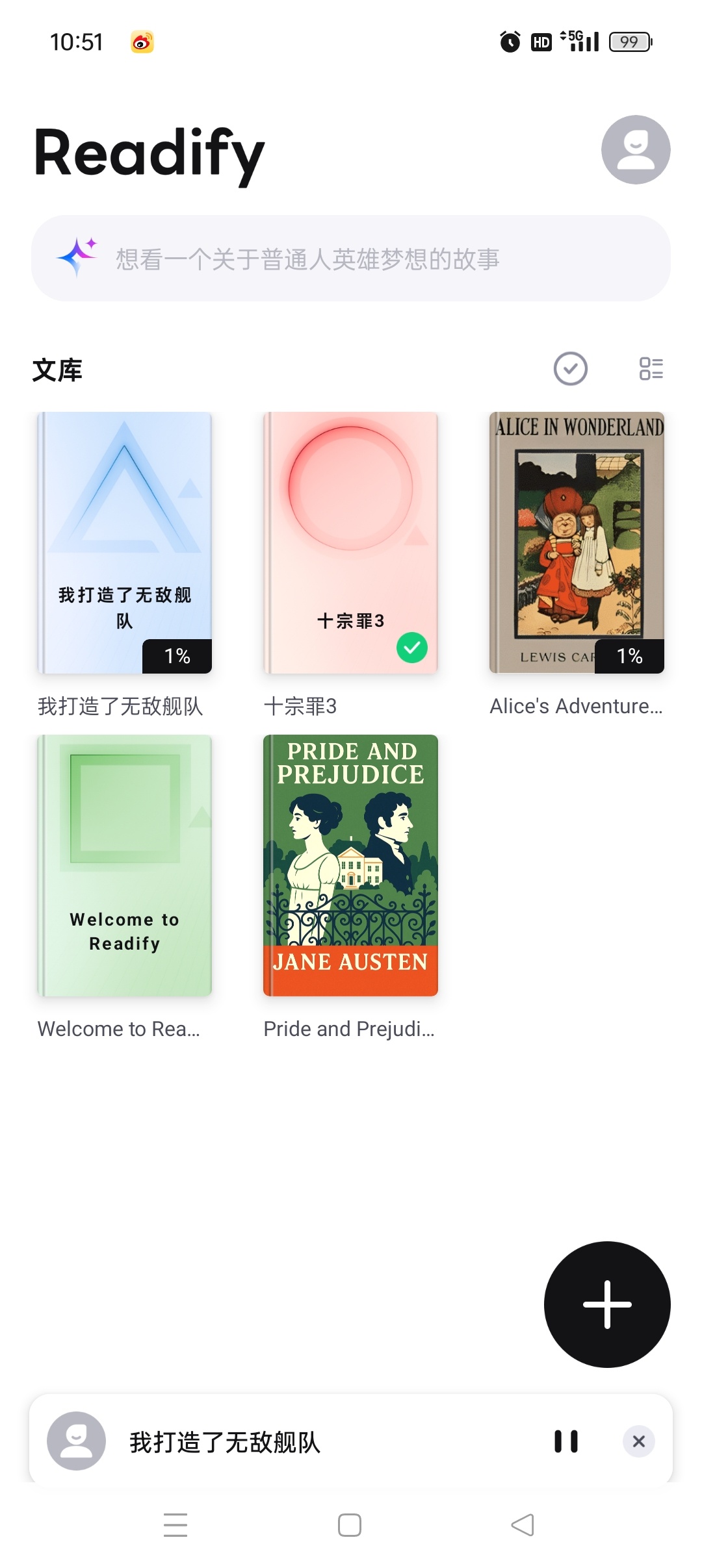Open Welcome to Readify book
Viewport: 702px width, 1568px height.
click(125, 864)
